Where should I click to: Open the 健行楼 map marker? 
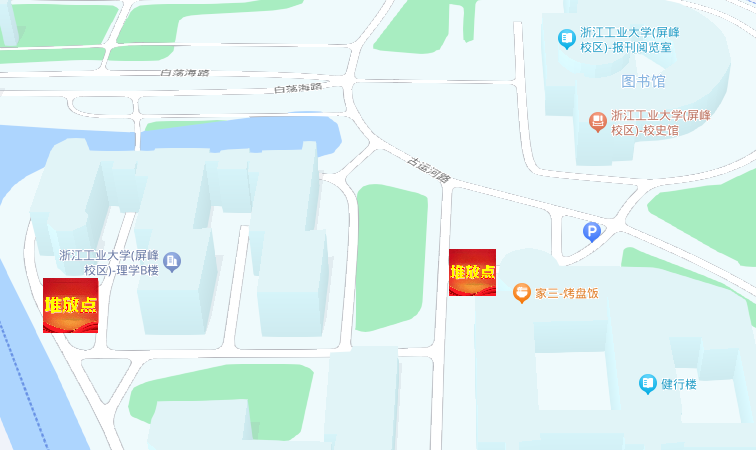648,383
